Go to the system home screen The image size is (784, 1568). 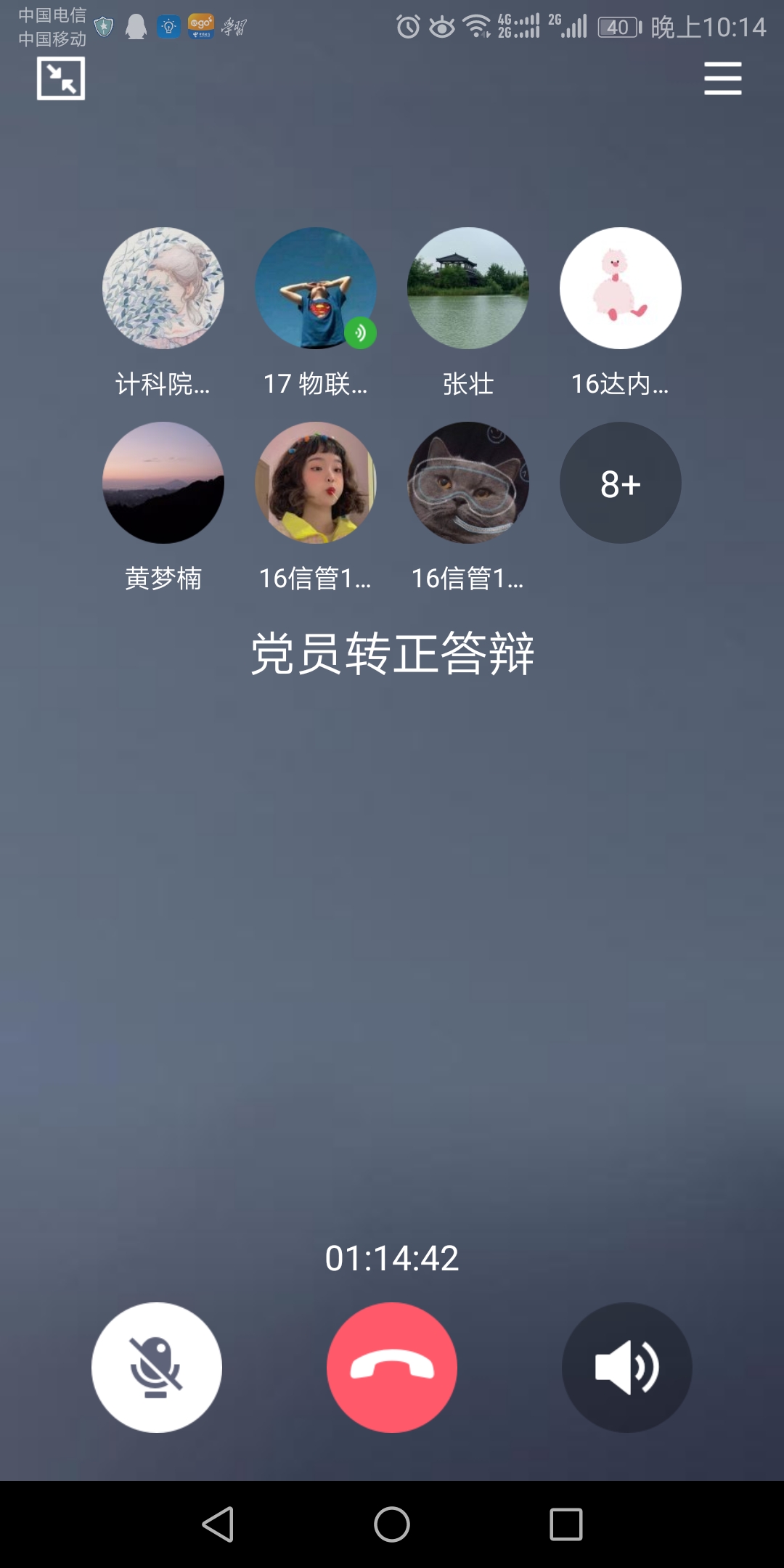click(x=392, y=1524)
